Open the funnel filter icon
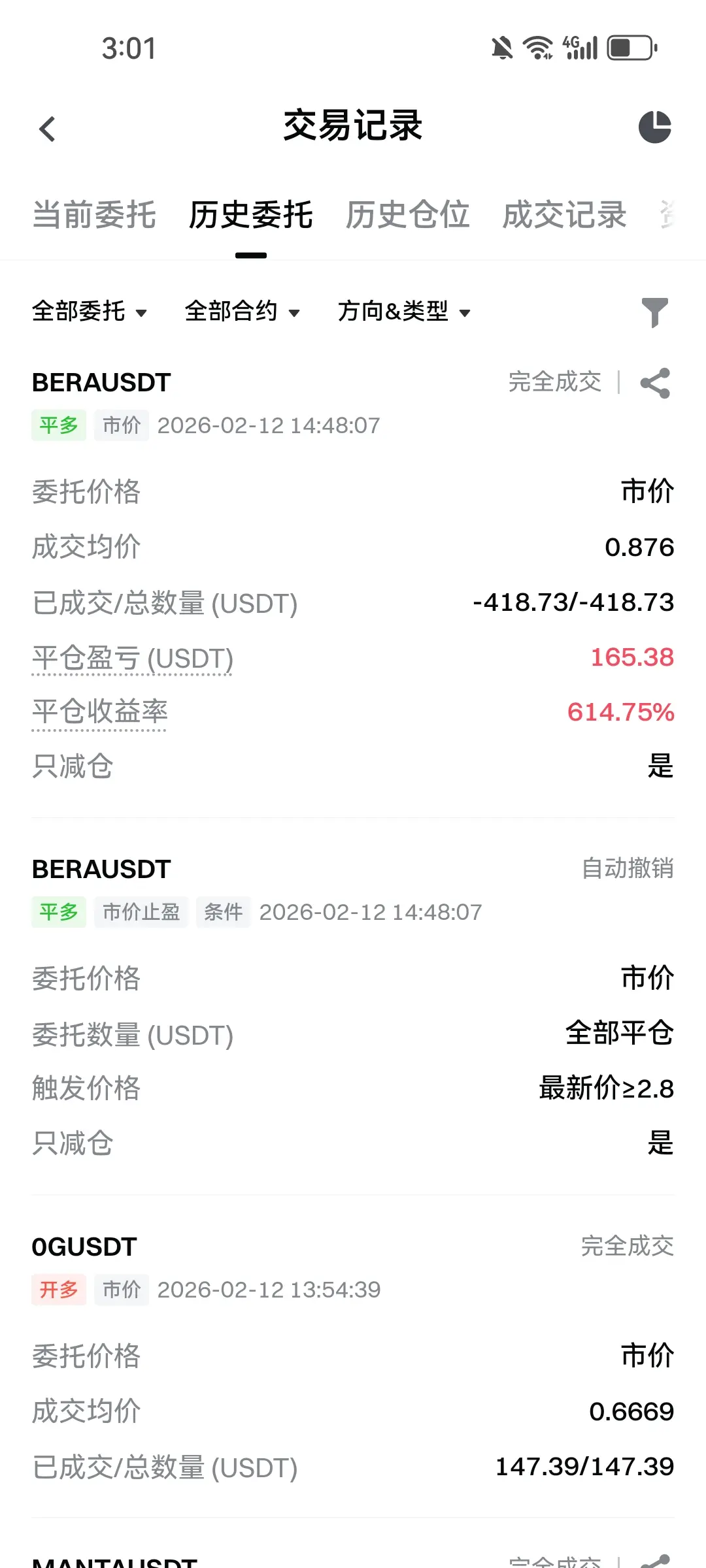 (x=654, y=312)
